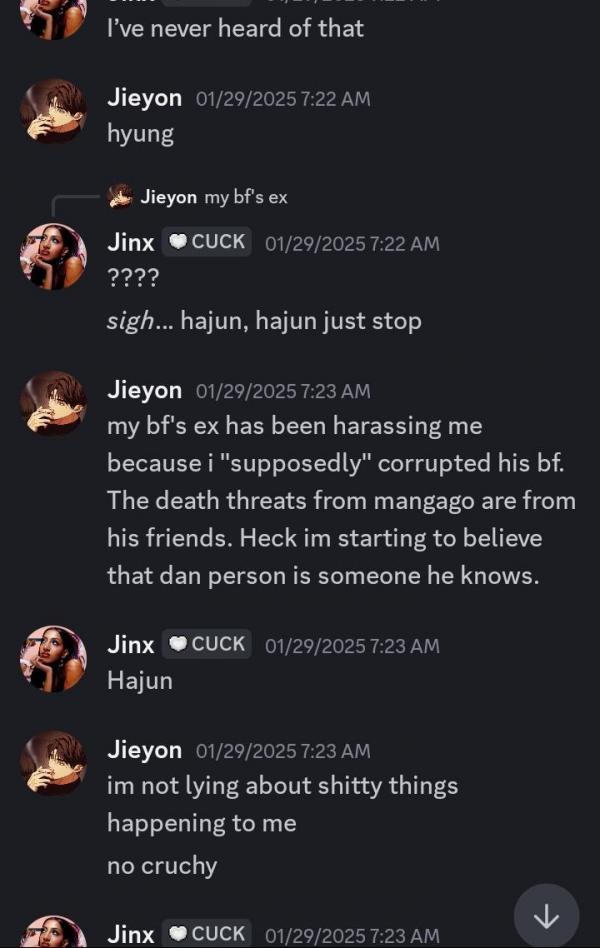Screen dimensions: 600x948
Task: Open the replied message 'my bf's ex'
Action: tap(245, 197)
